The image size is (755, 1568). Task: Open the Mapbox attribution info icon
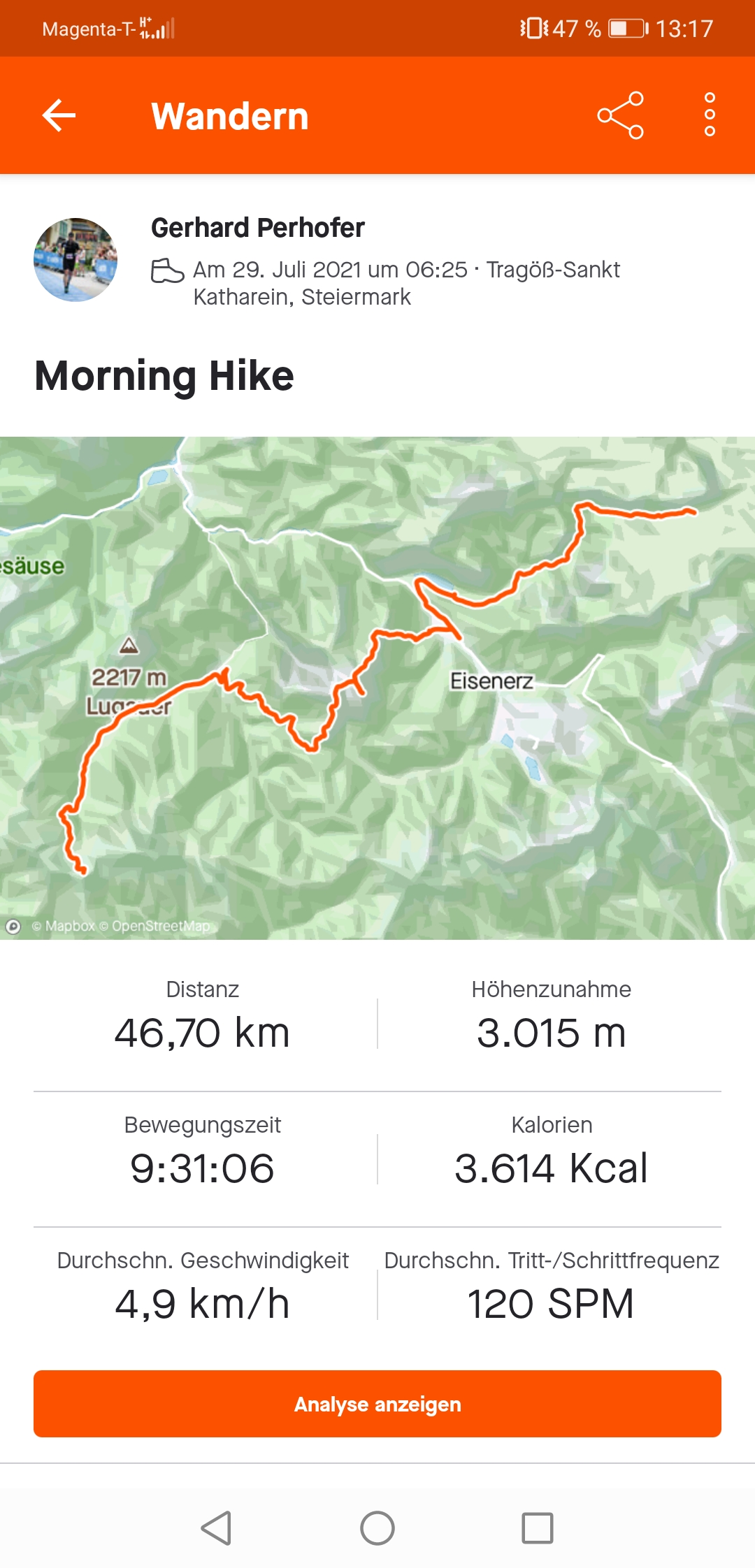click(x=13, y=927)
